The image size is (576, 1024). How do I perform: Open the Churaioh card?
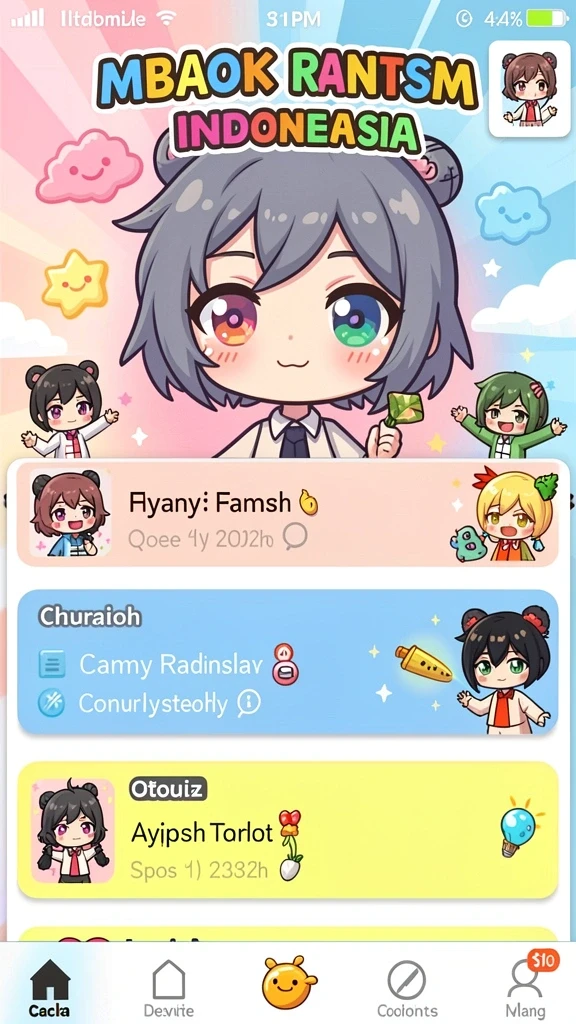tap(288, 663)
